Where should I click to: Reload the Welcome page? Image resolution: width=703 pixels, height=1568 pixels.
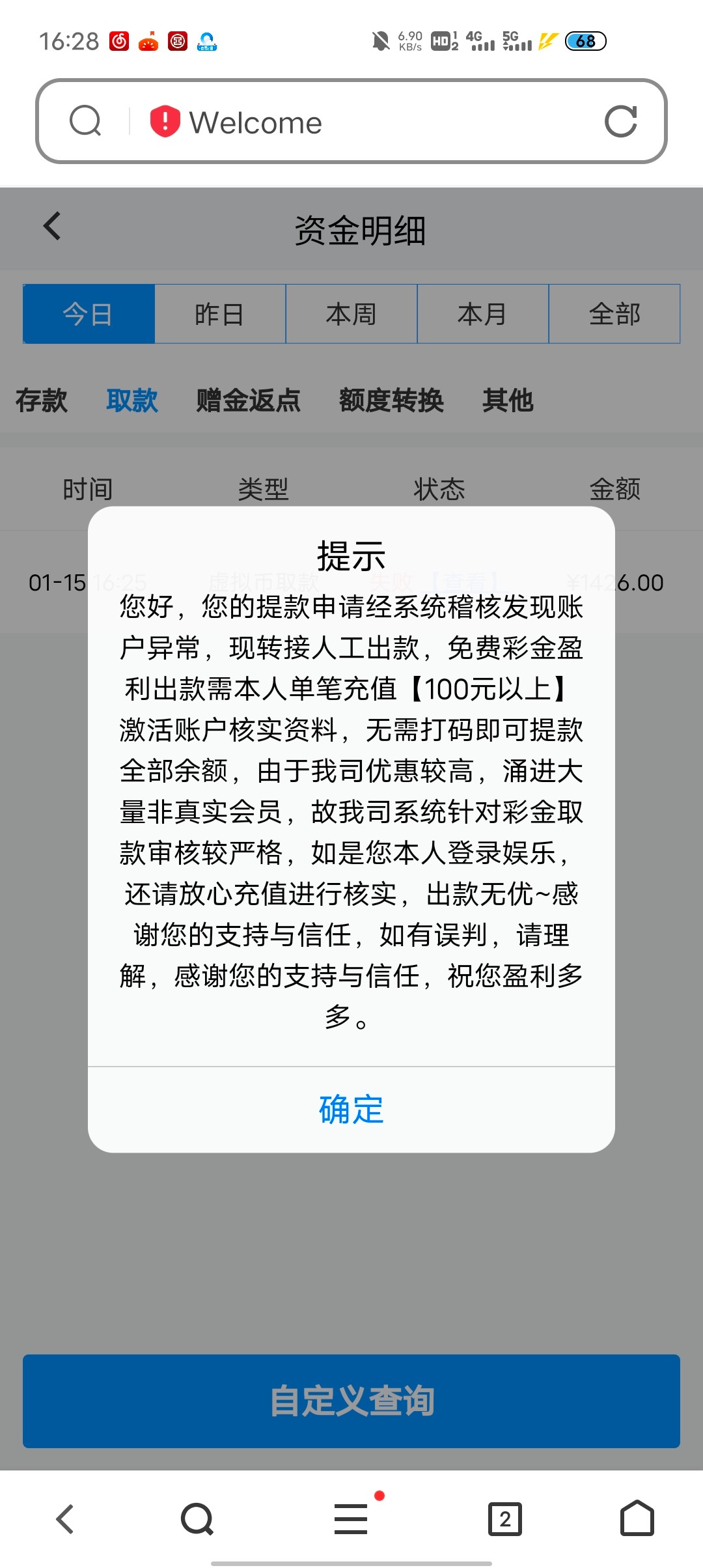coord(620,122)
